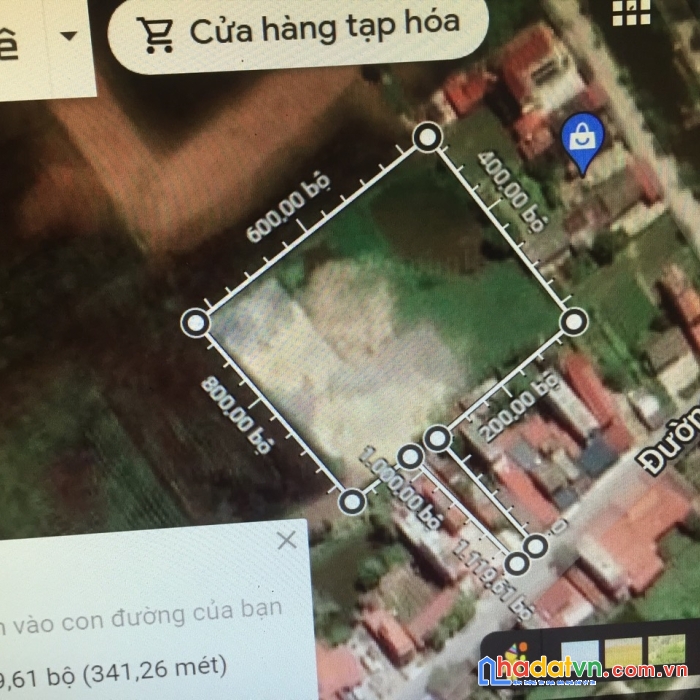
Task: Close the measure distance card
Action: click(286, 541)
